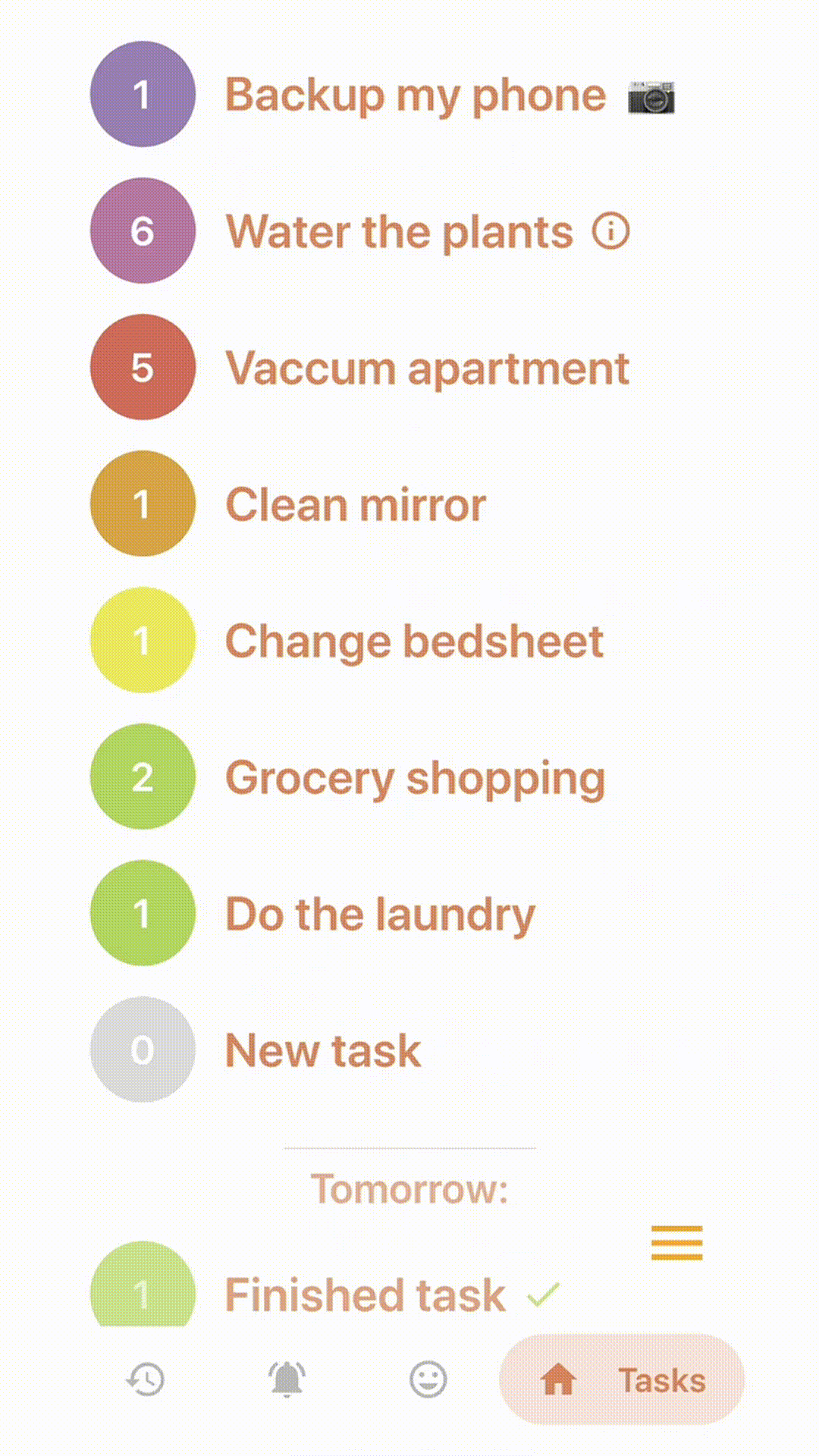Select the Clean mirror task

click(x=356, y=505)
